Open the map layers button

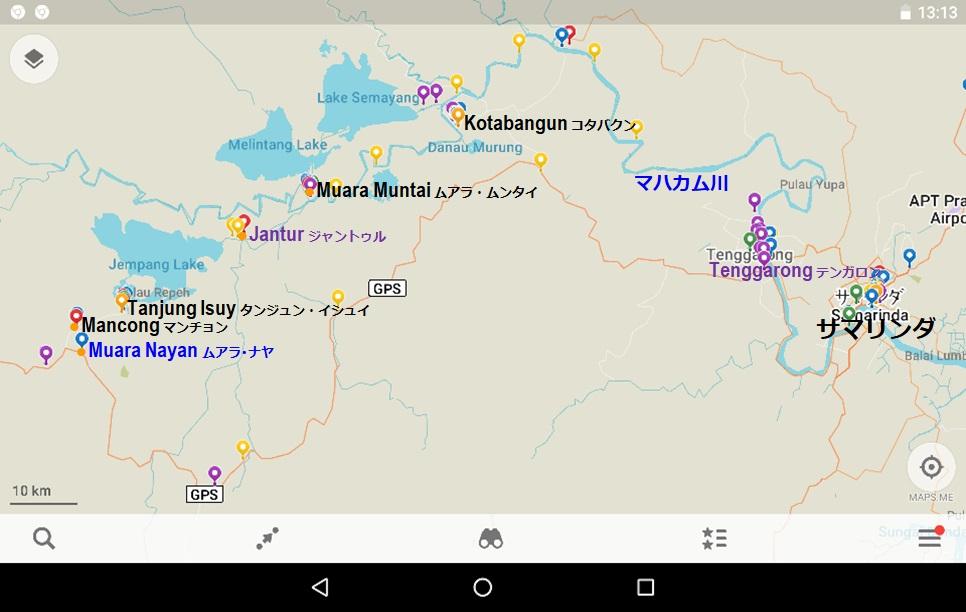tap(34, 59)
